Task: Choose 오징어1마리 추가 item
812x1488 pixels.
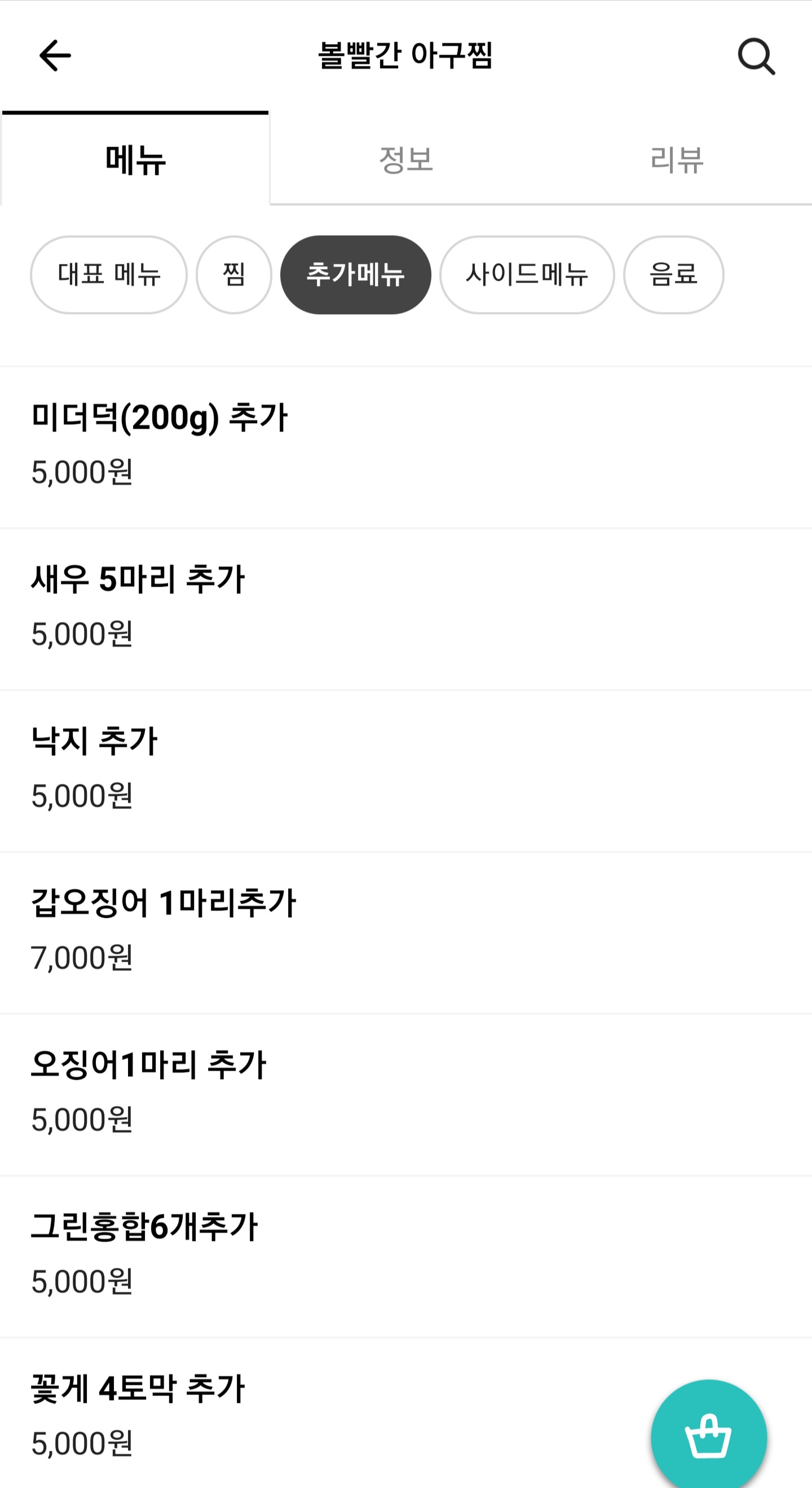Action: pyautogui.click(x=406, y=1094)
